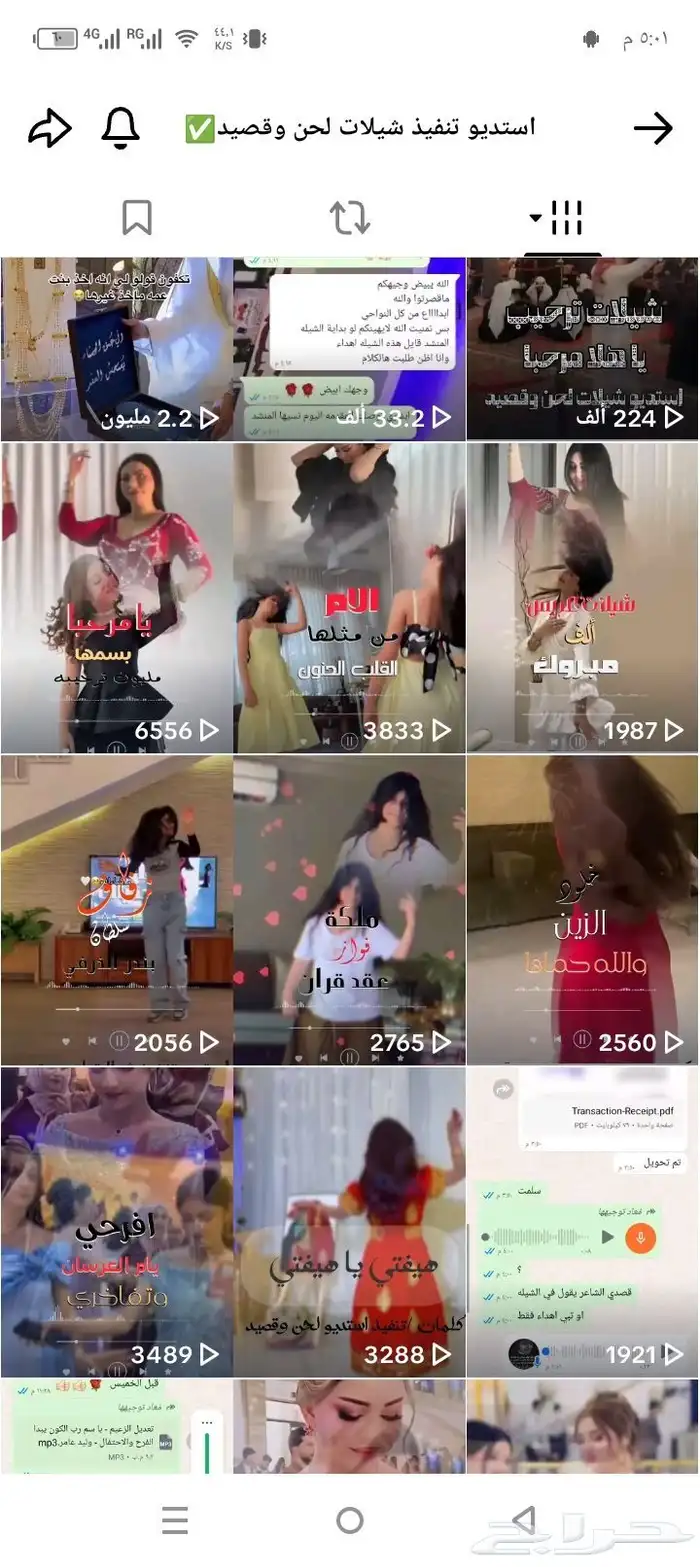Image resolution: width=700 pixels, height=1567 pixels.
Task: Open the video with 2056 views
Action: pos(117,910)
